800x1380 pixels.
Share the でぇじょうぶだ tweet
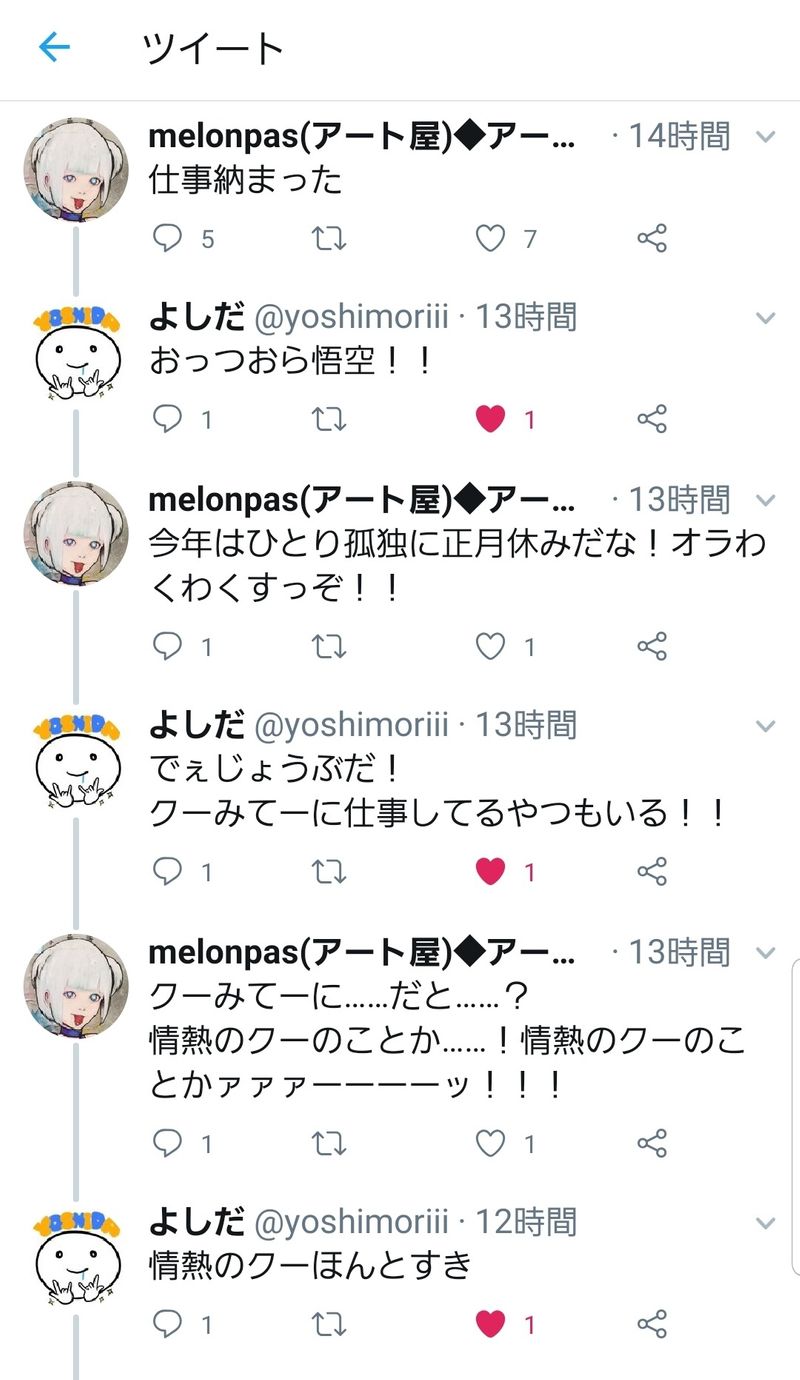click(x=652, y=872)
